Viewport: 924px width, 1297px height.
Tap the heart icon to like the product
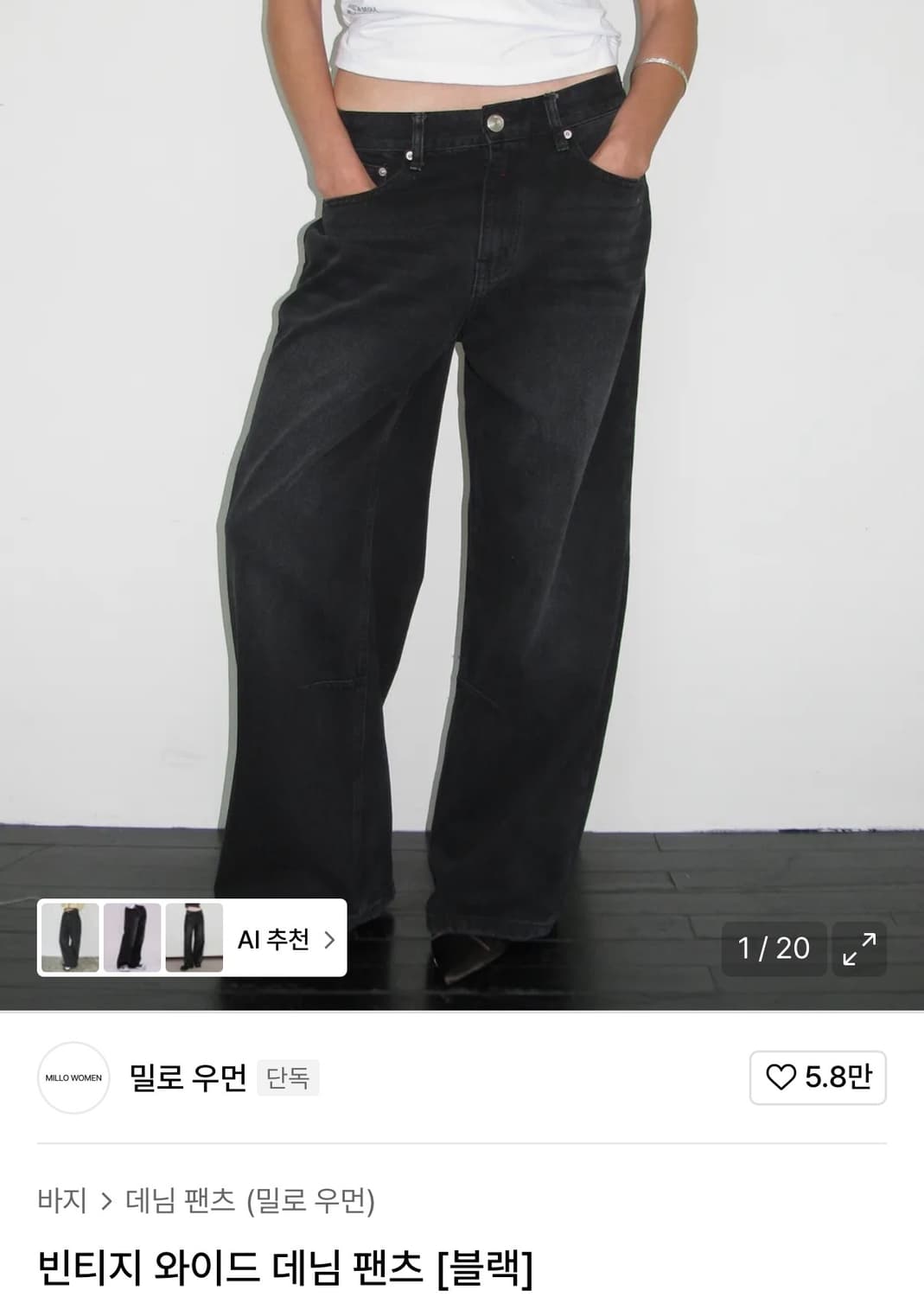(783, 1077)
